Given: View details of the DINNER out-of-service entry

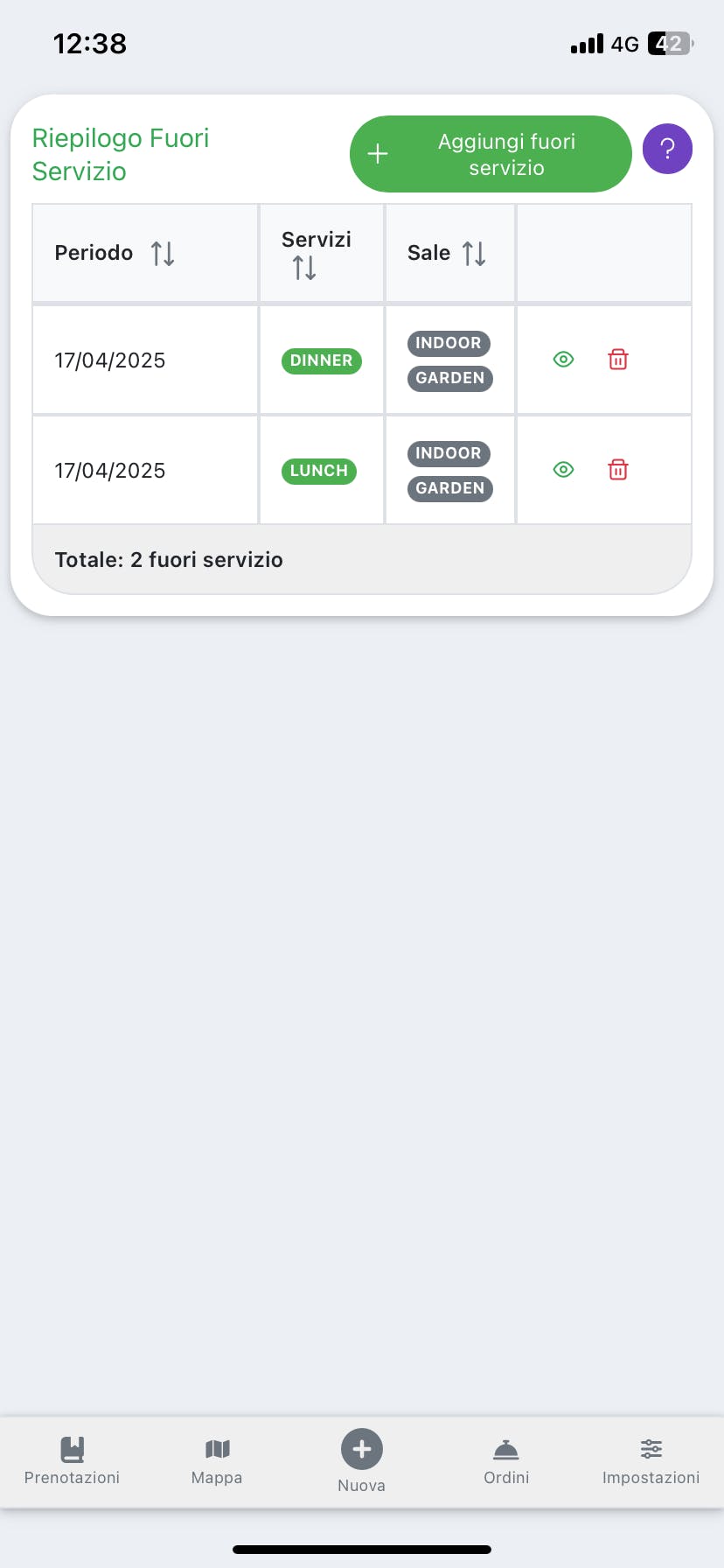Looking at the screenshot, I should 564,360.
